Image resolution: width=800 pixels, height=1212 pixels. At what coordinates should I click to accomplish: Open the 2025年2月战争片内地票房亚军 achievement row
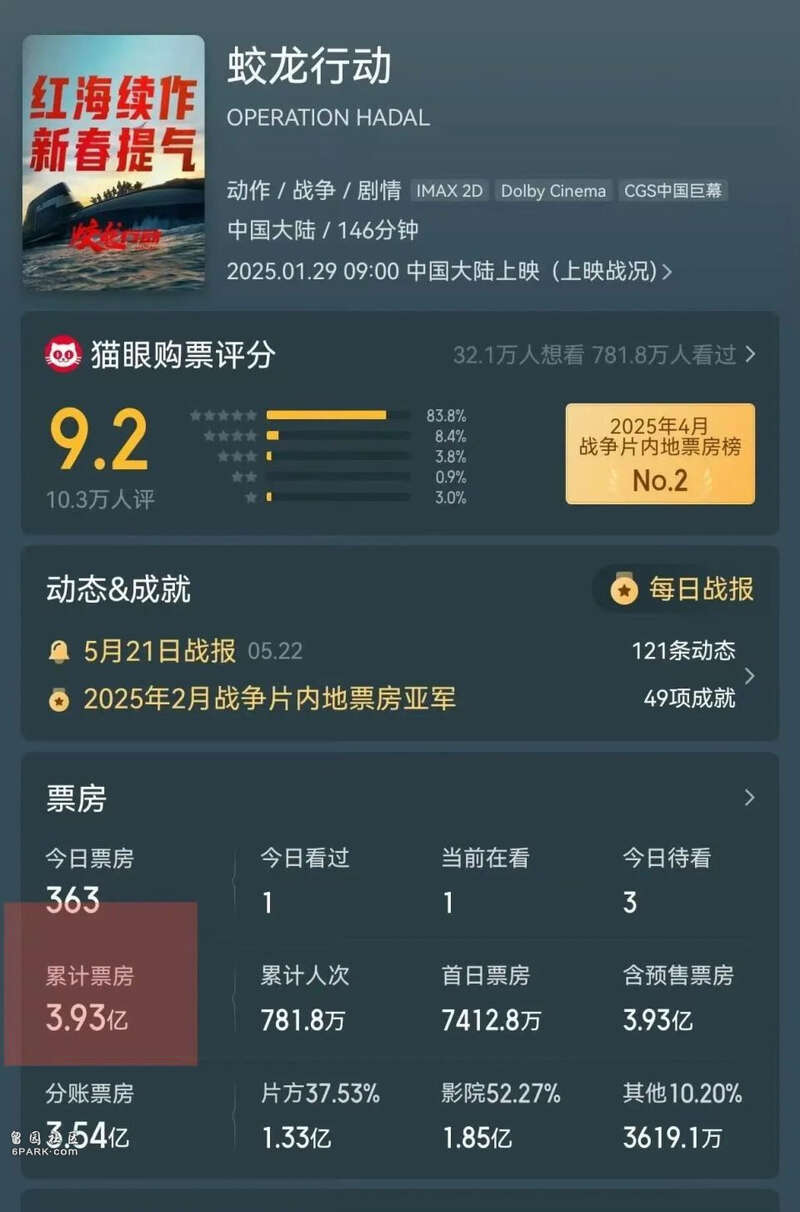[270, 698]
